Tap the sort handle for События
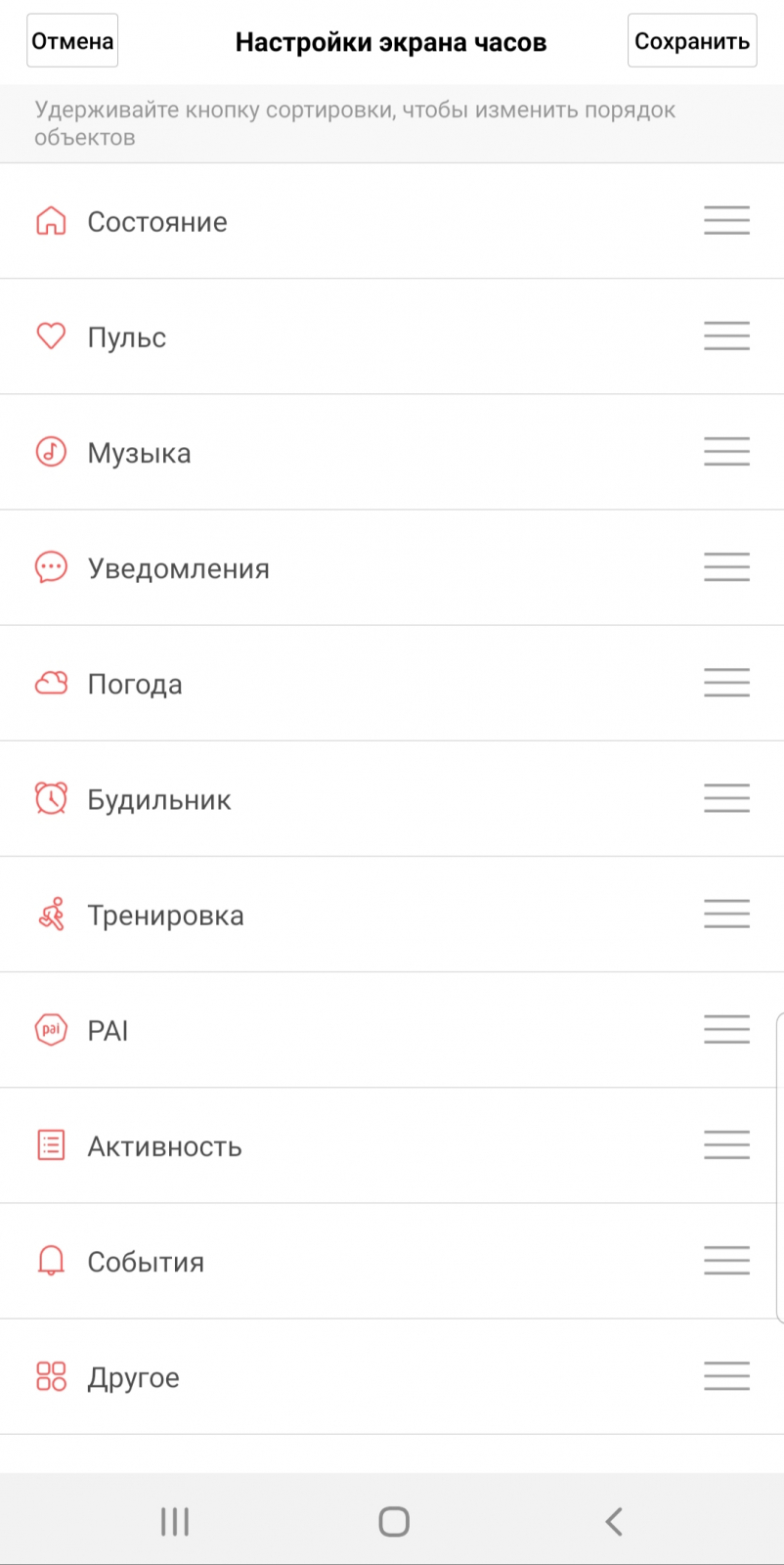 pyautogui.click(x=726, y=1260)
